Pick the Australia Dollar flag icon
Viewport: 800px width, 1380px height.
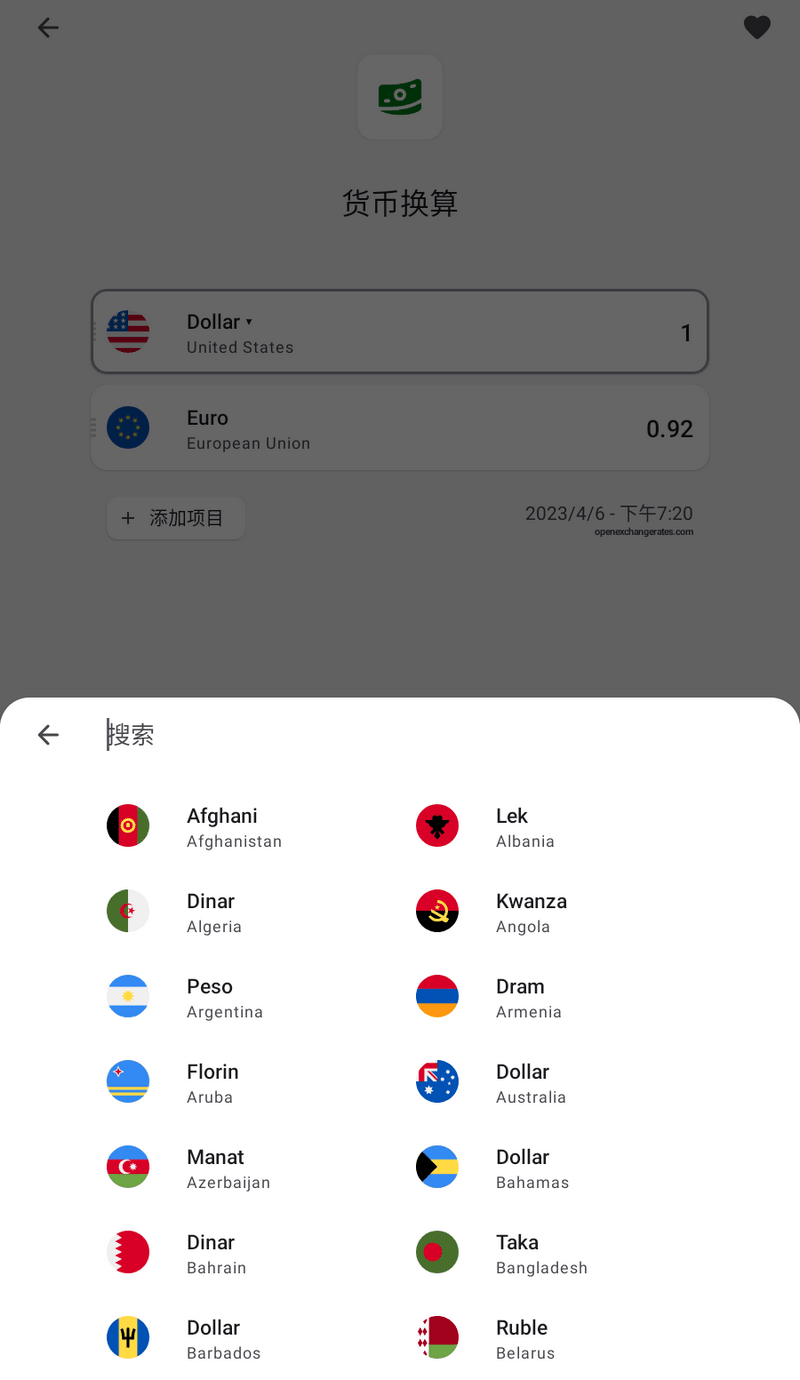click(437, 1081)
